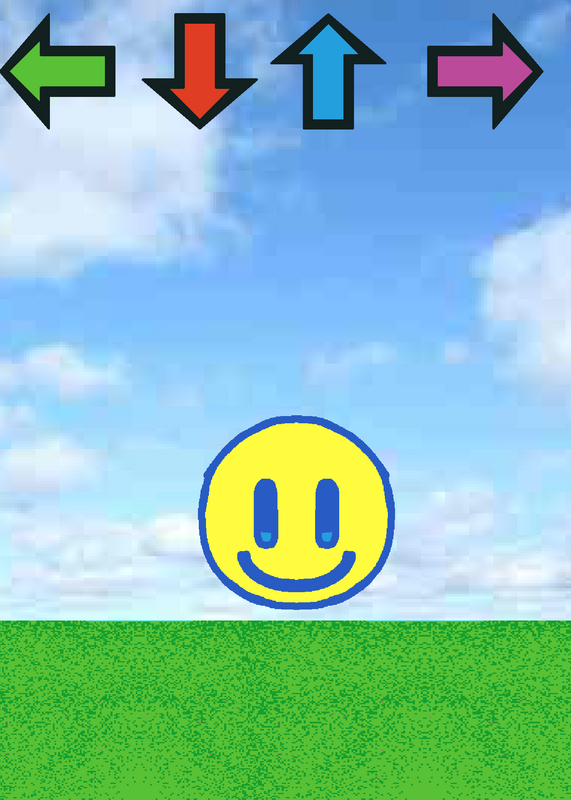Tap the green left arrow
The height and width of the screenshot is (800, 571).
point(58,71)
